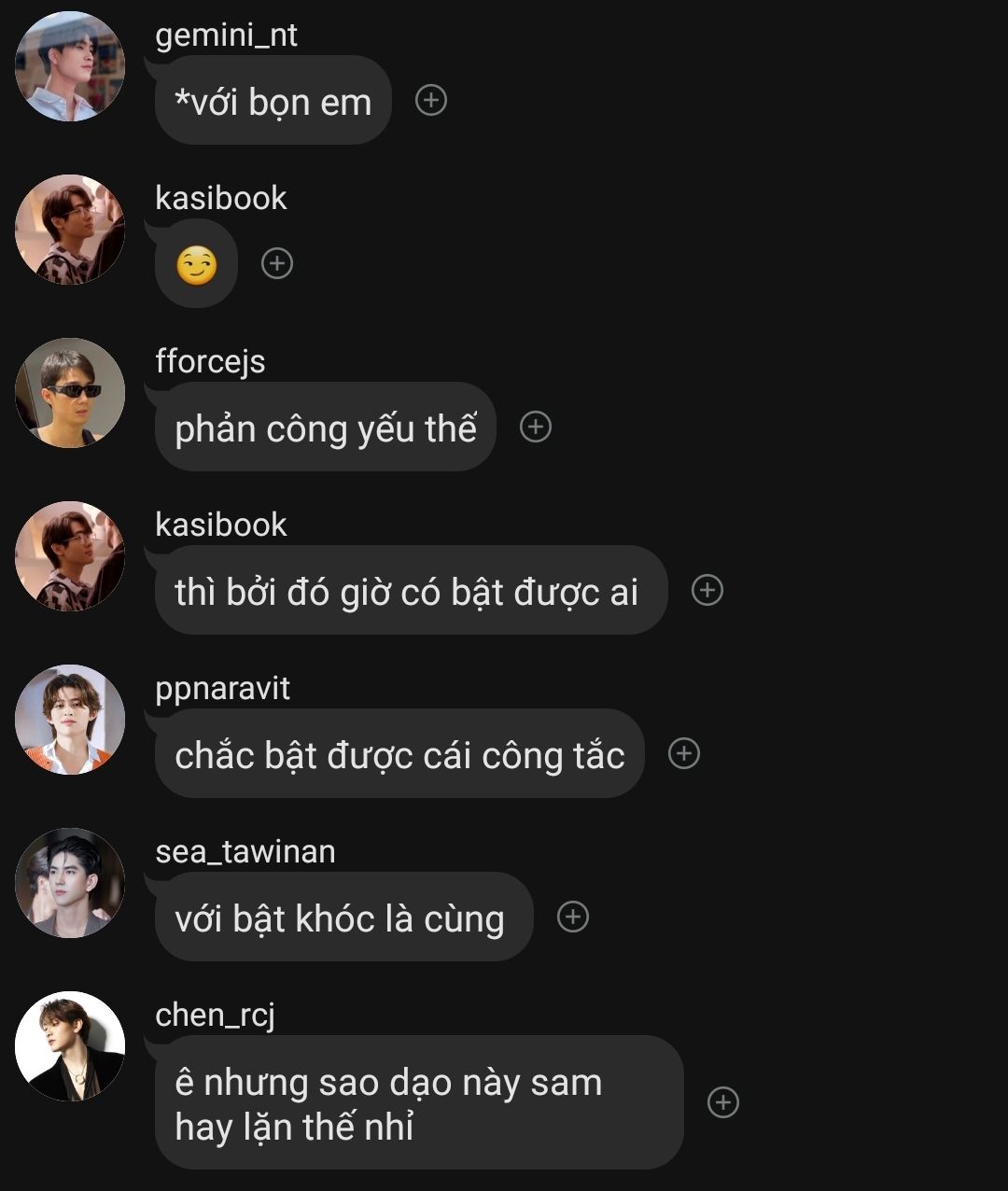Open ppnaravit's profile avatar
Viewport: 1008px width, 1191px height.
click(x=70, y=720)
